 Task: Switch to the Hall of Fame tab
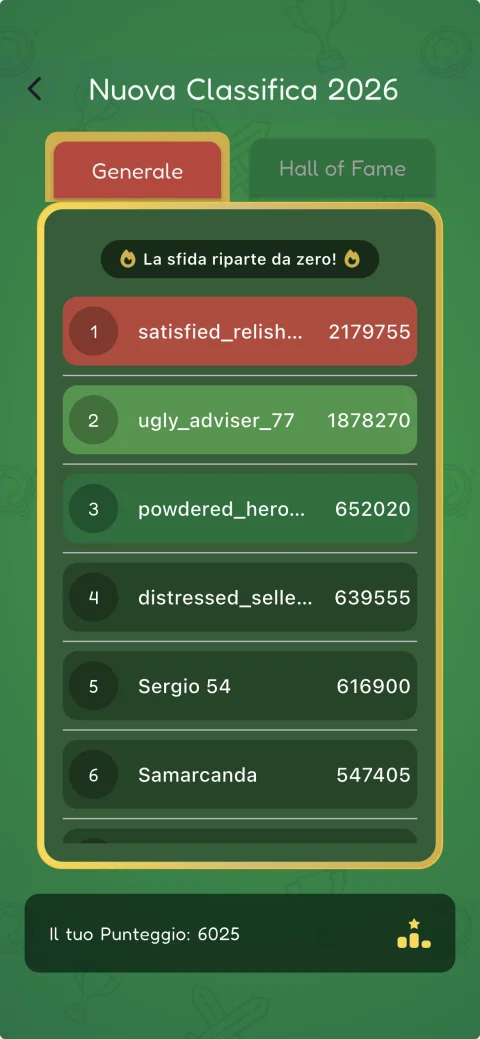coord(342,168)
